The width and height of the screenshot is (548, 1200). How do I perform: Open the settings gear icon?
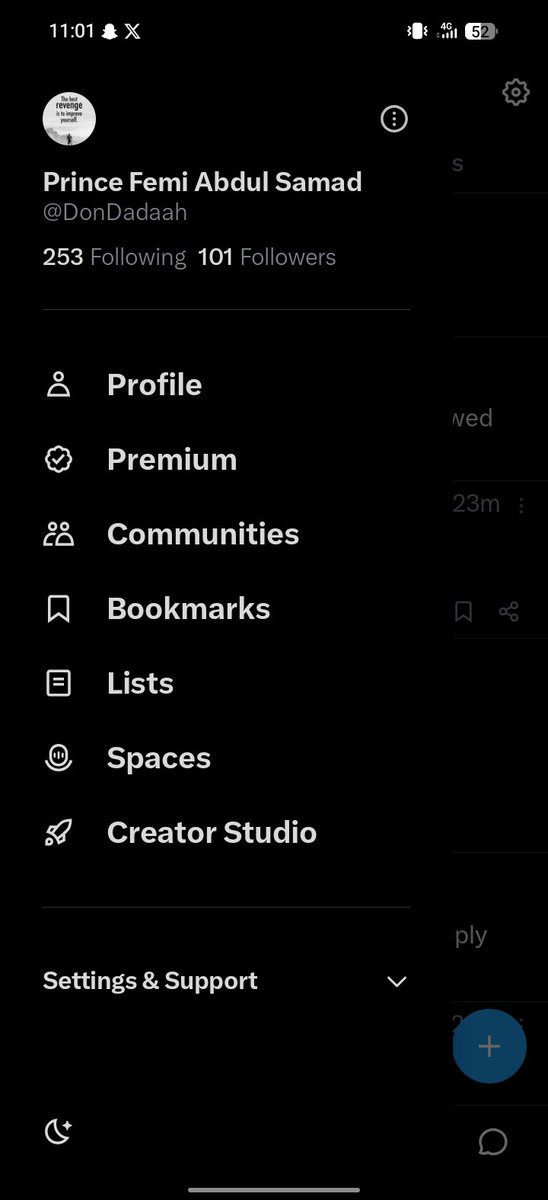coord(515,93)
